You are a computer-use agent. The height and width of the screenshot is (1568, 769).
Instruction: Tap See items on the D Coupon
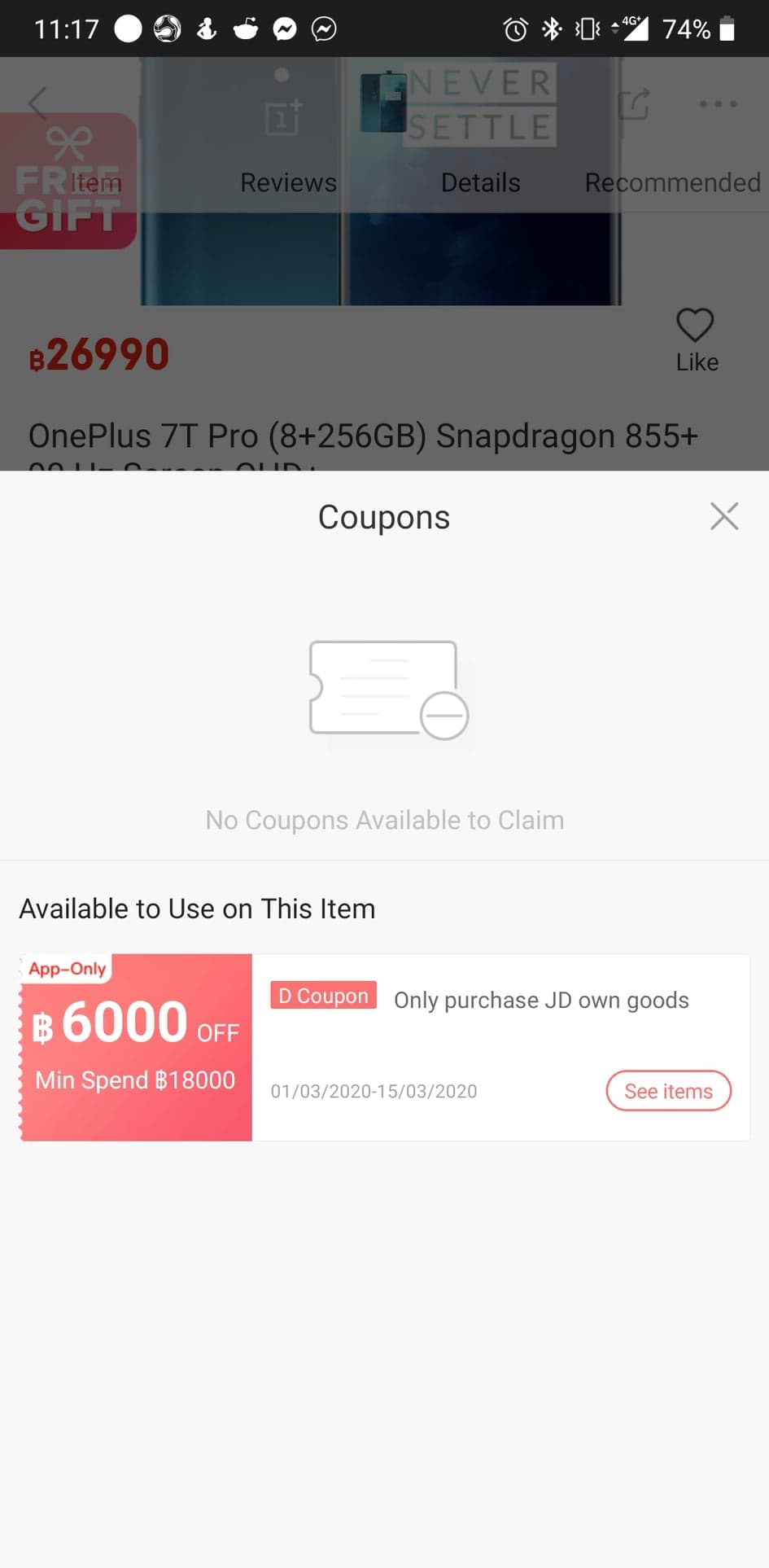click(668, 1091)
